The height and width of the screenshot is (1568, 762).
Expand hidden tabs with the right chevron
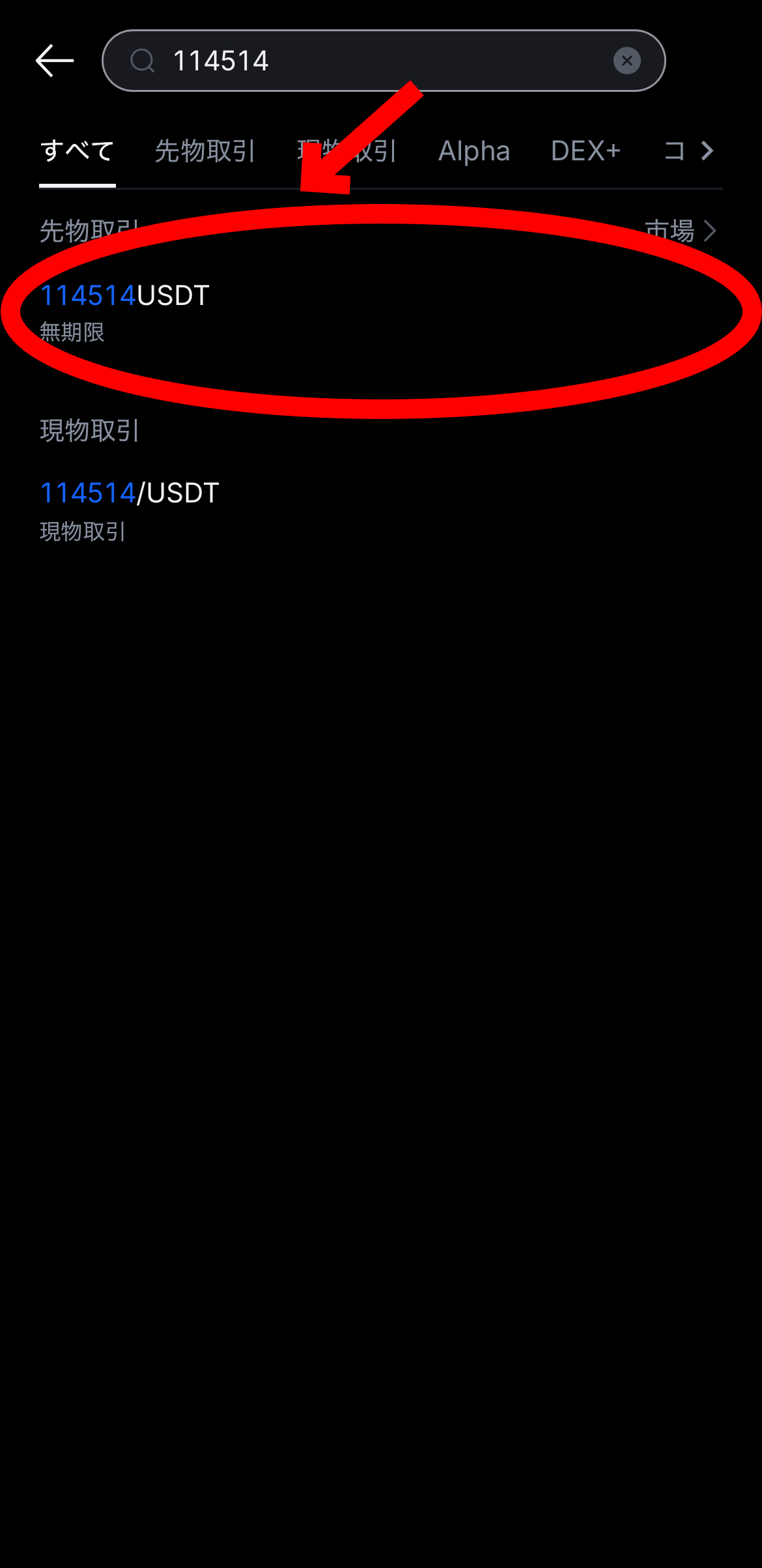pos(707,151)
